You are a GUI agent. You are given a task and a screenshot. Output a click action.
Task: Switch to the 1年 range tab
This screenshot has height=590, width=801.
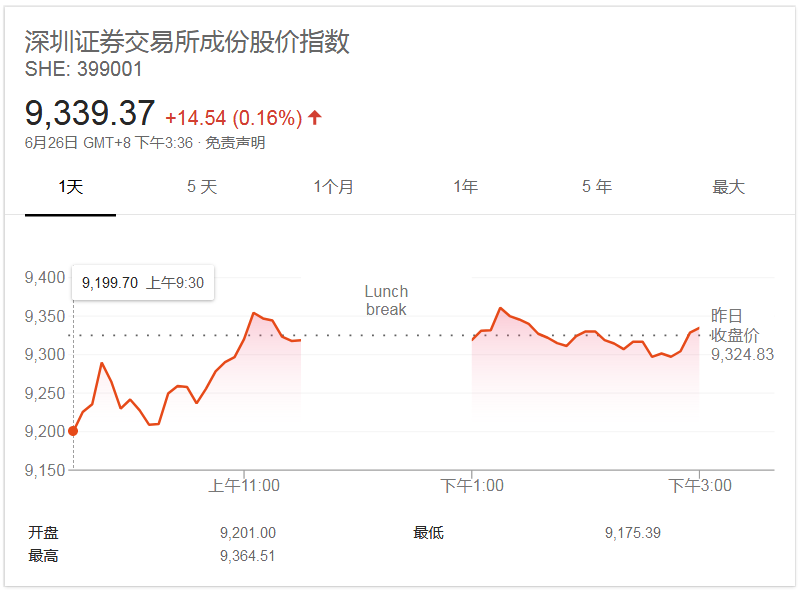(465, 187)
